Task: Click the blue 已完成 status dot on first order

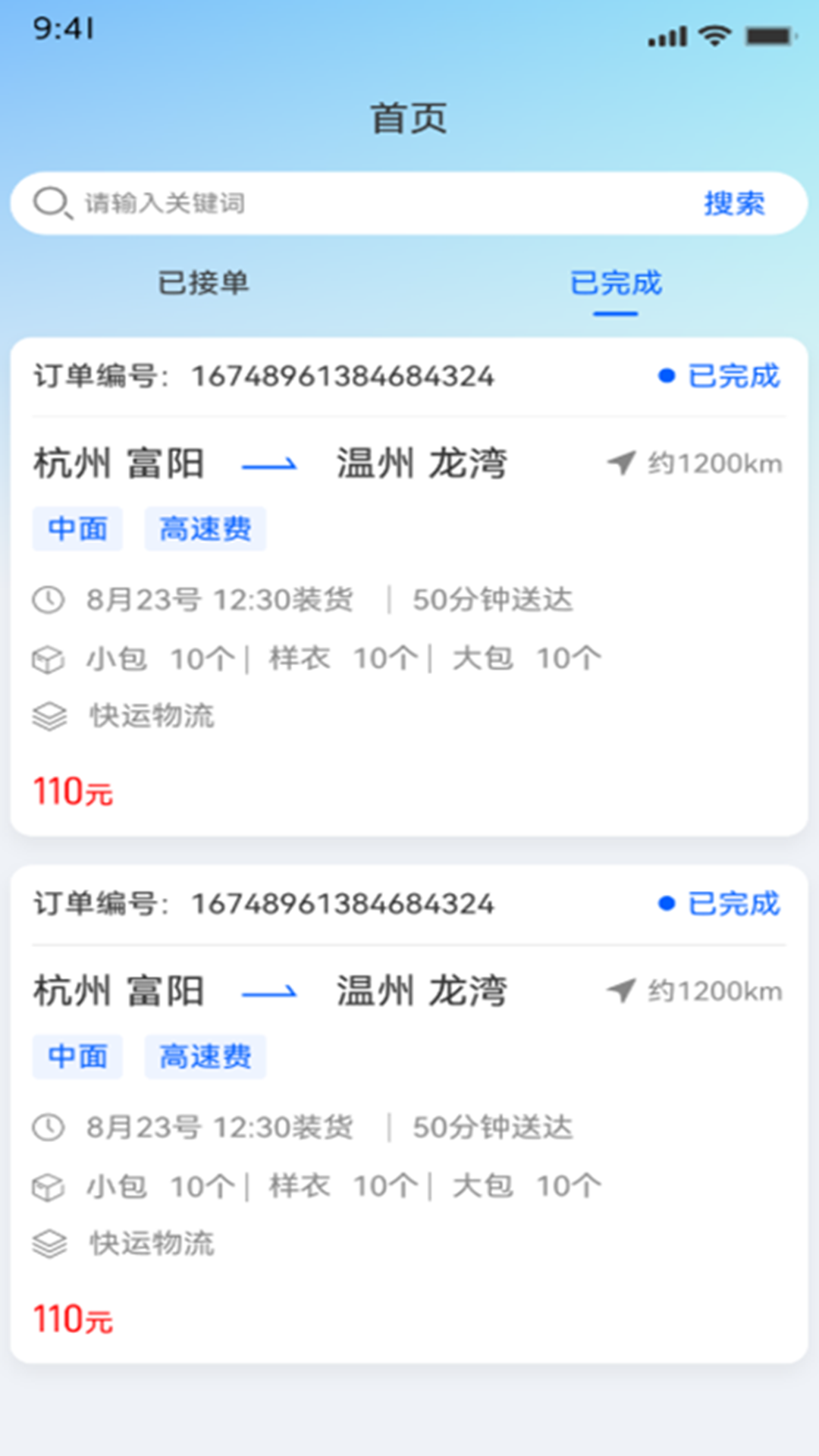Action: (666, 374)
